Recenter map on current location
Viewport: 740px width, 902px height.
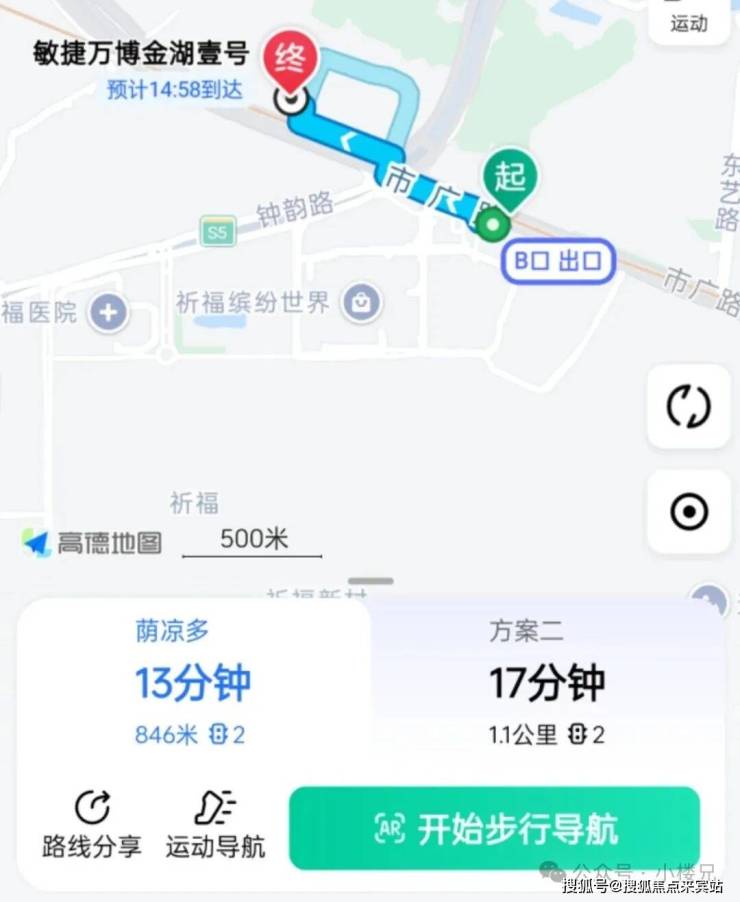click(x=689, y=512)
